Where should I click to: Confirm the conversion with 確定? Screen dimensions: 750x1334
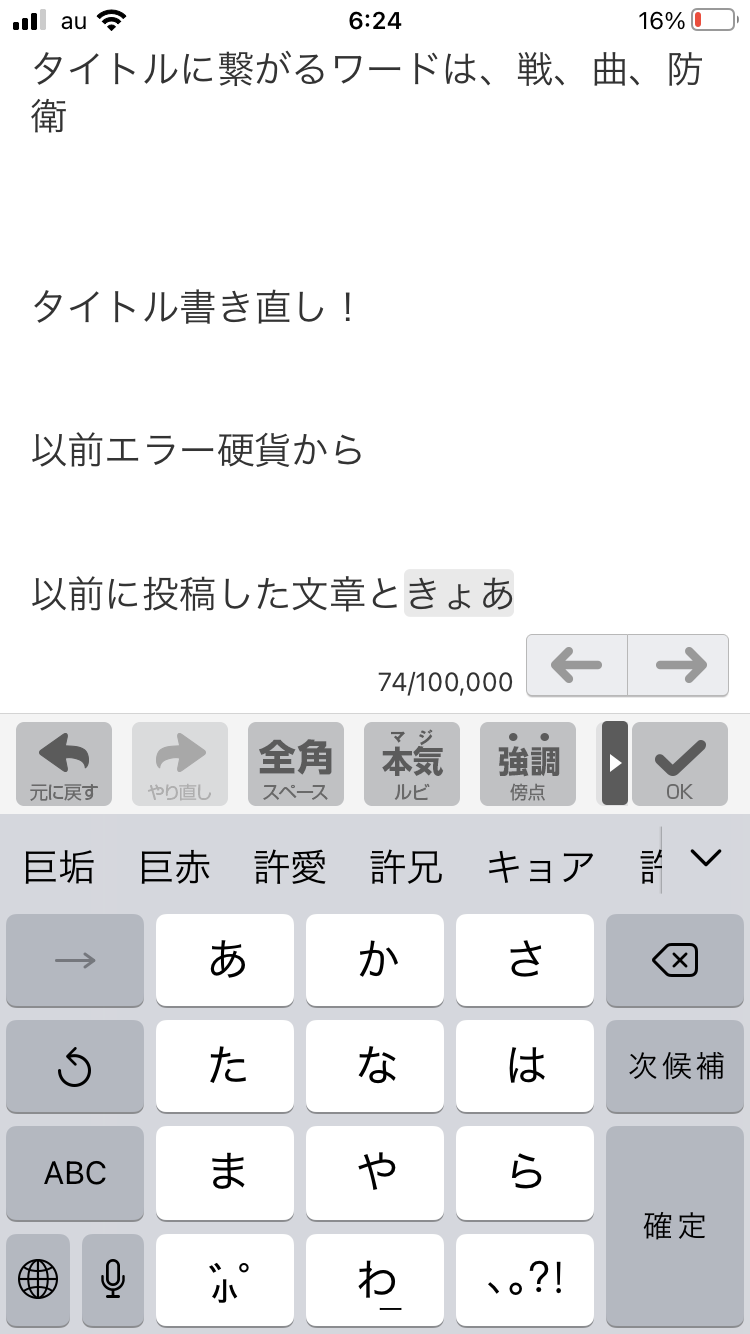pos(674,1226)
